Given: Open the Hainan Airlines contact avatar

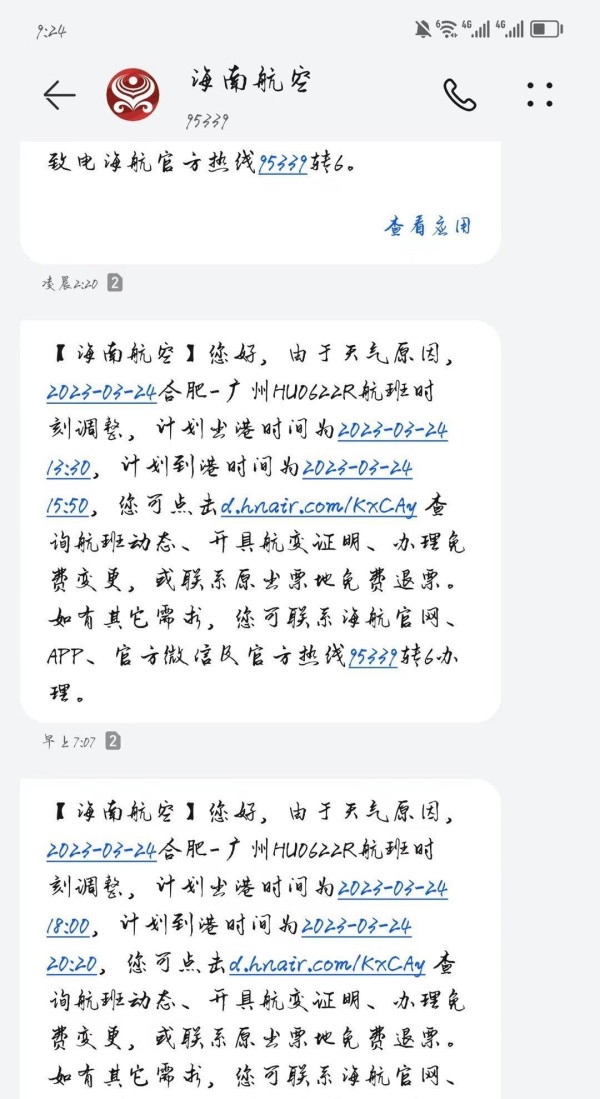Looking at the screenshot, I should click(133, 95).
